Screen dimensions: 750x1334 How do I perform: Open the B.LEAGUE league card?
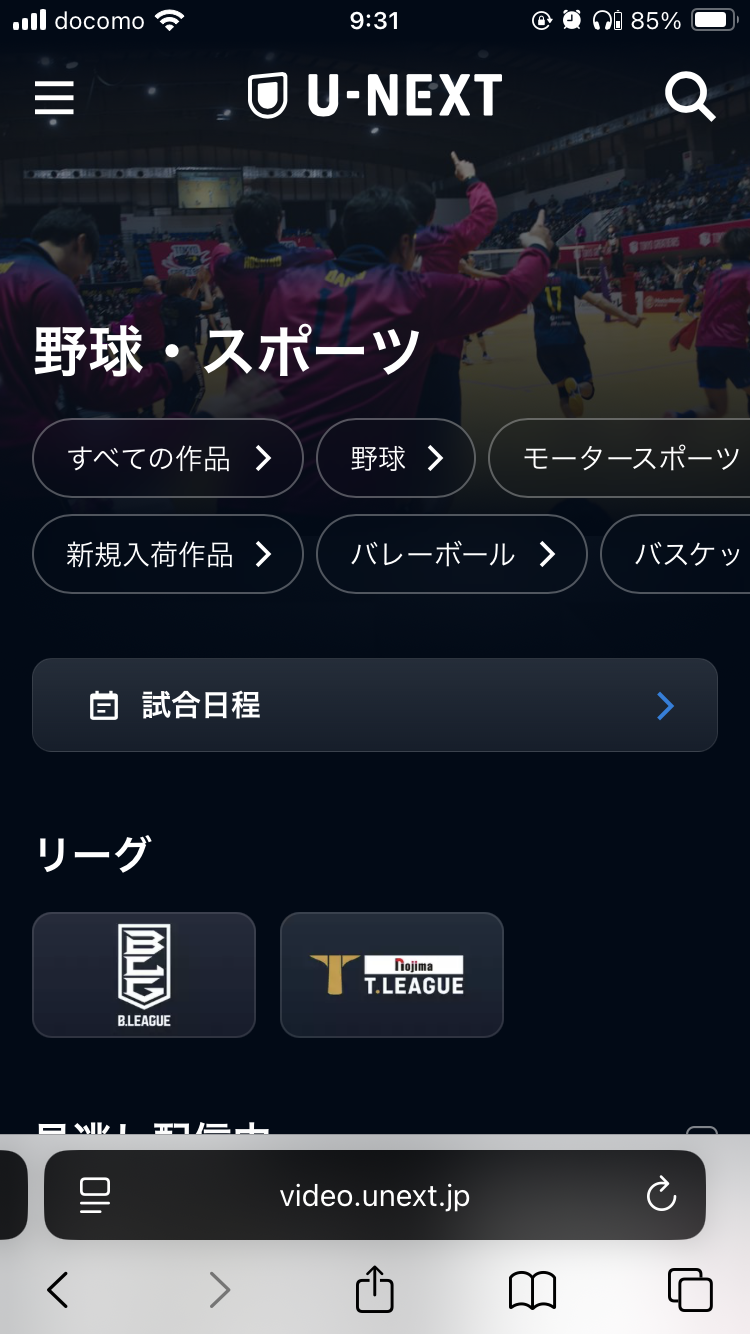coord(144,975)
